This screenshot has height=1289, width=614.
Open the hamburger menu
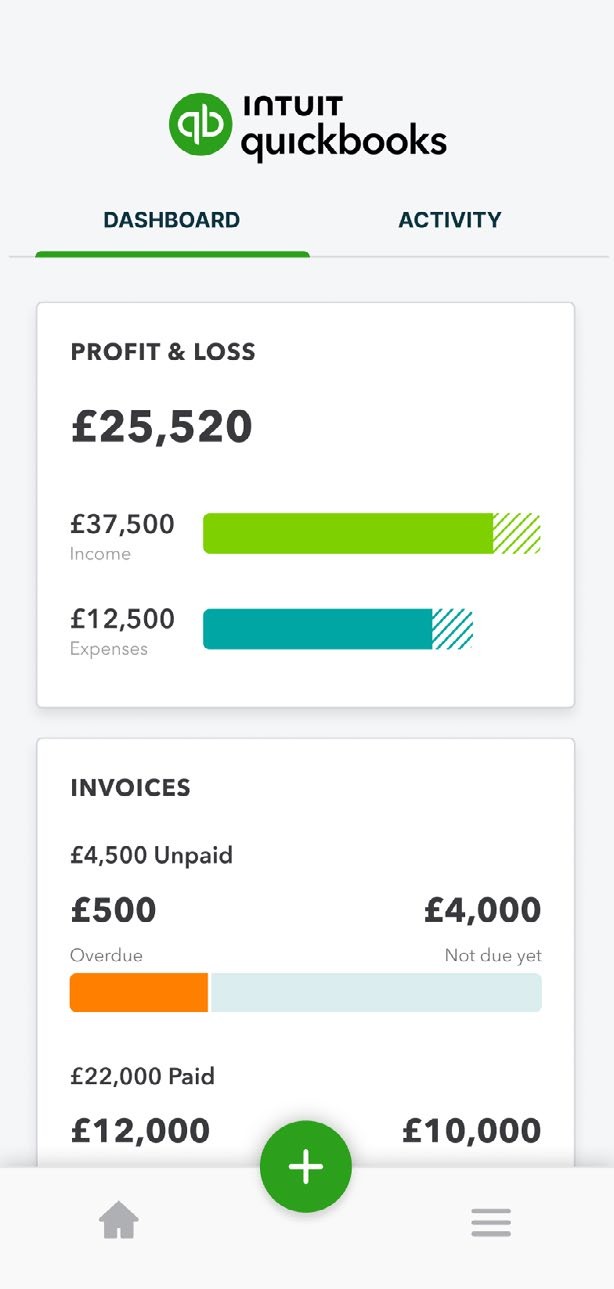click(491, 1222)
